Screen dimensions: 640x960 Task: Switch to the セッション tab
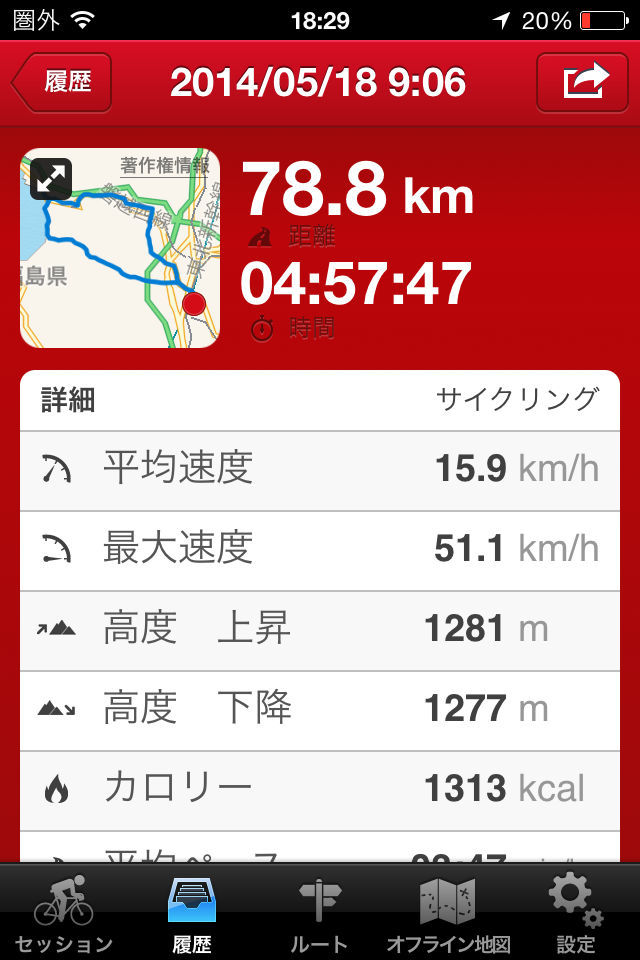[x=64, y=914]
